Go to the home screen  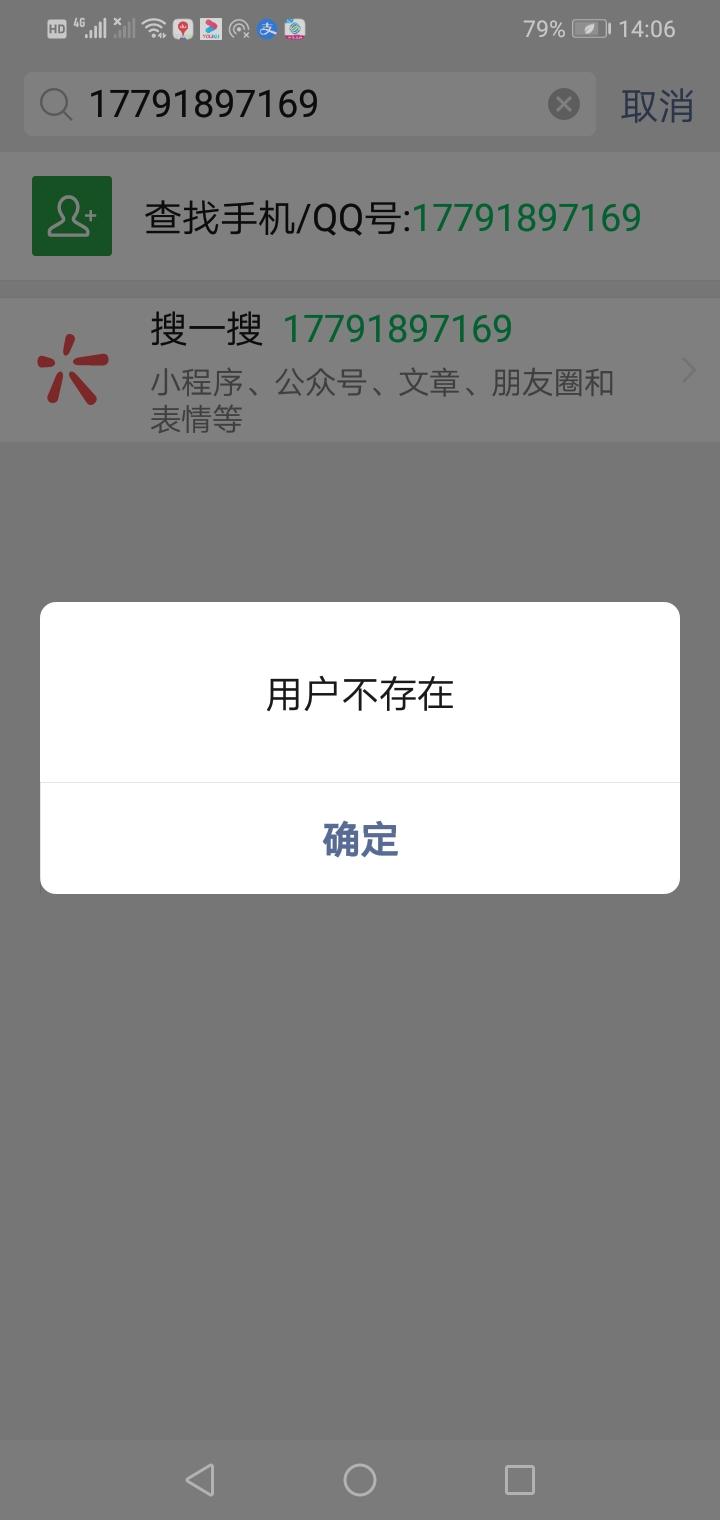[x=360, y=1480]
